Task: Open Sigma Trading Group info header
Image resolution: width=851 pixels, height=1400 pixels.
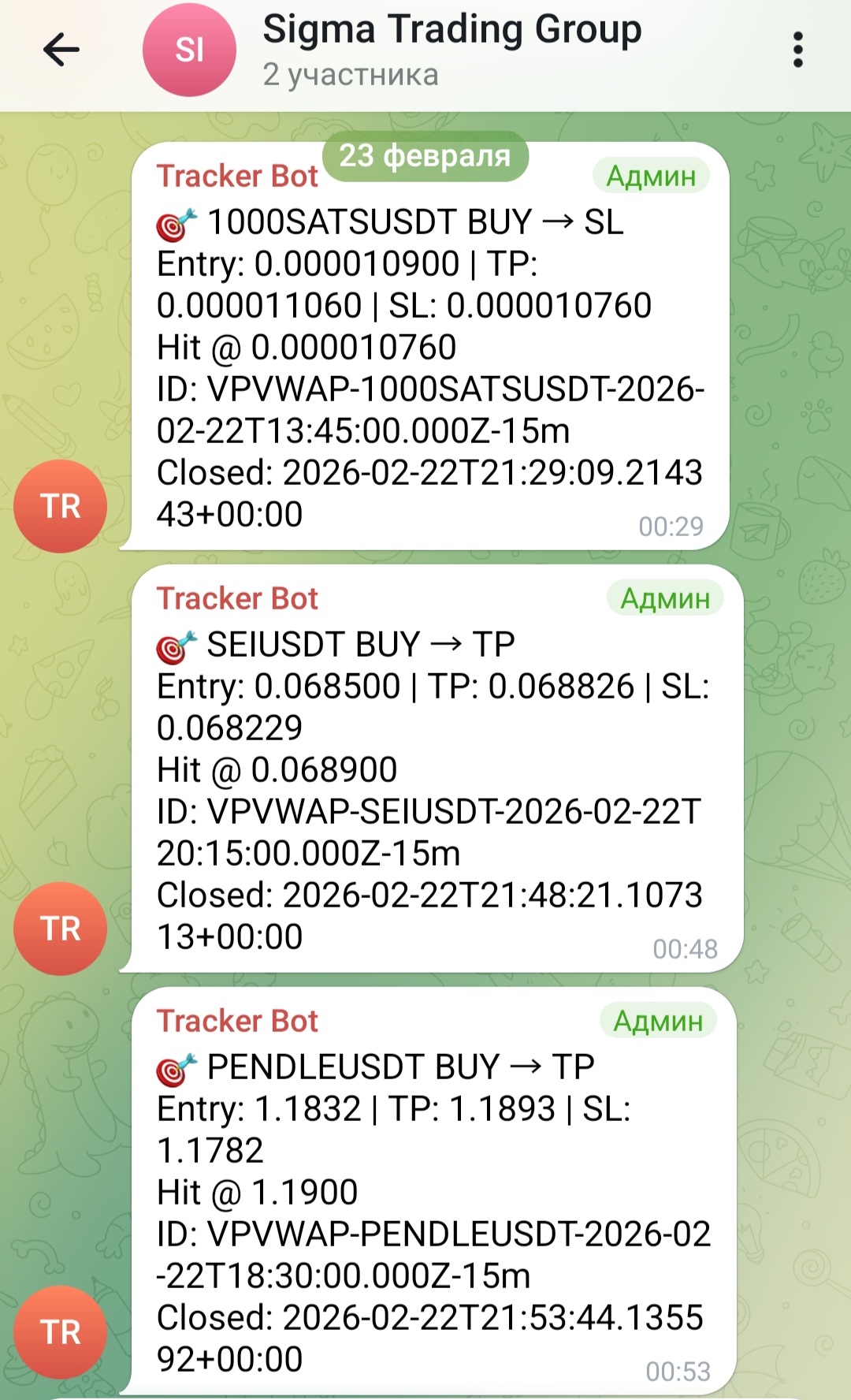Action: coord(451,50)
